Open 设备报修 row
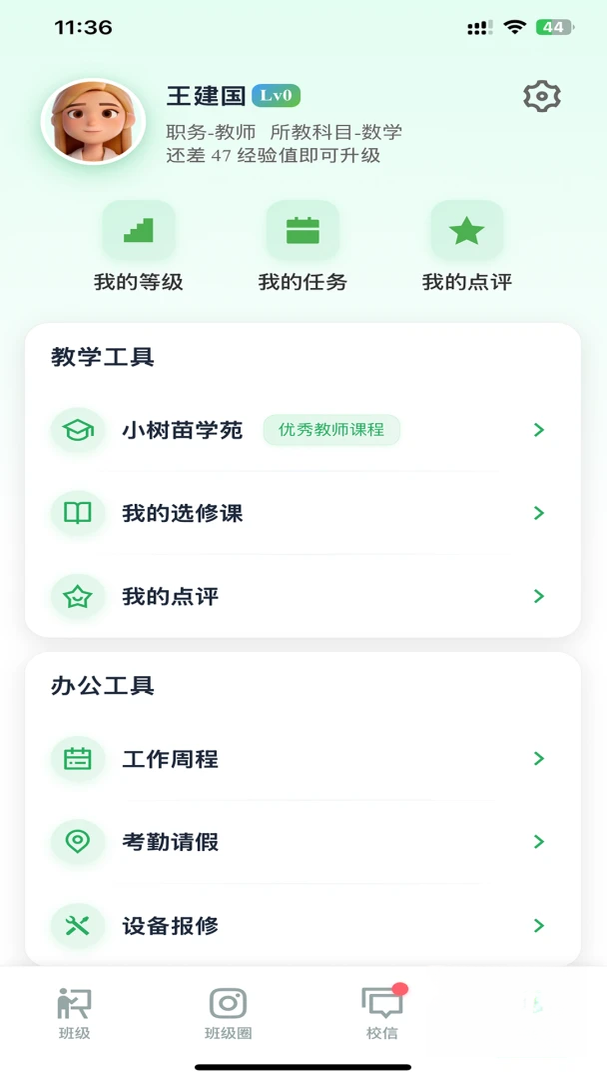 point(302,925)
